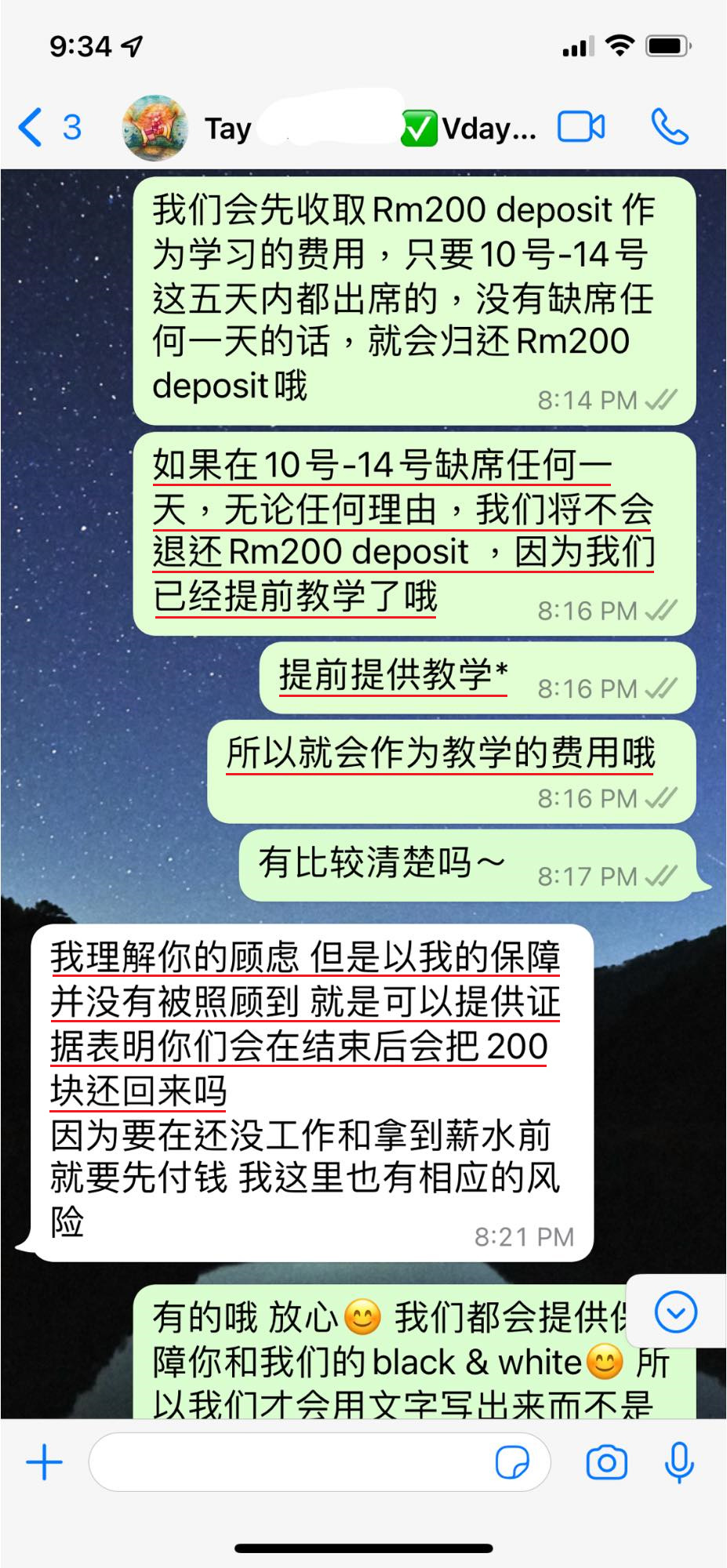This screenshot has height=1568, width=727.
Task: Start a voice call with Tay
Action: [669, 127]
